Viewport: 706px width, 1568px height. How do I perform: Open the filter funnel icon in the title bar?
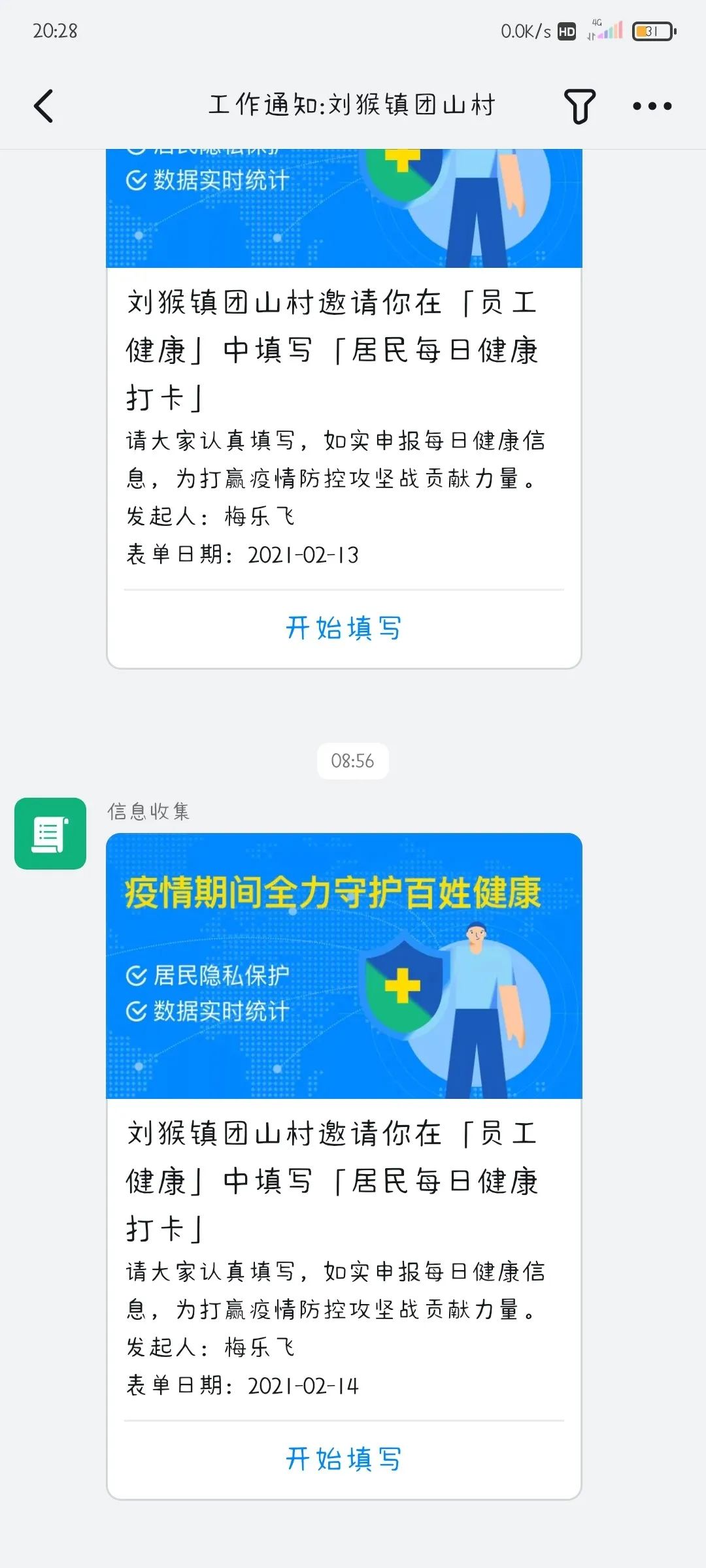(580, 105)
